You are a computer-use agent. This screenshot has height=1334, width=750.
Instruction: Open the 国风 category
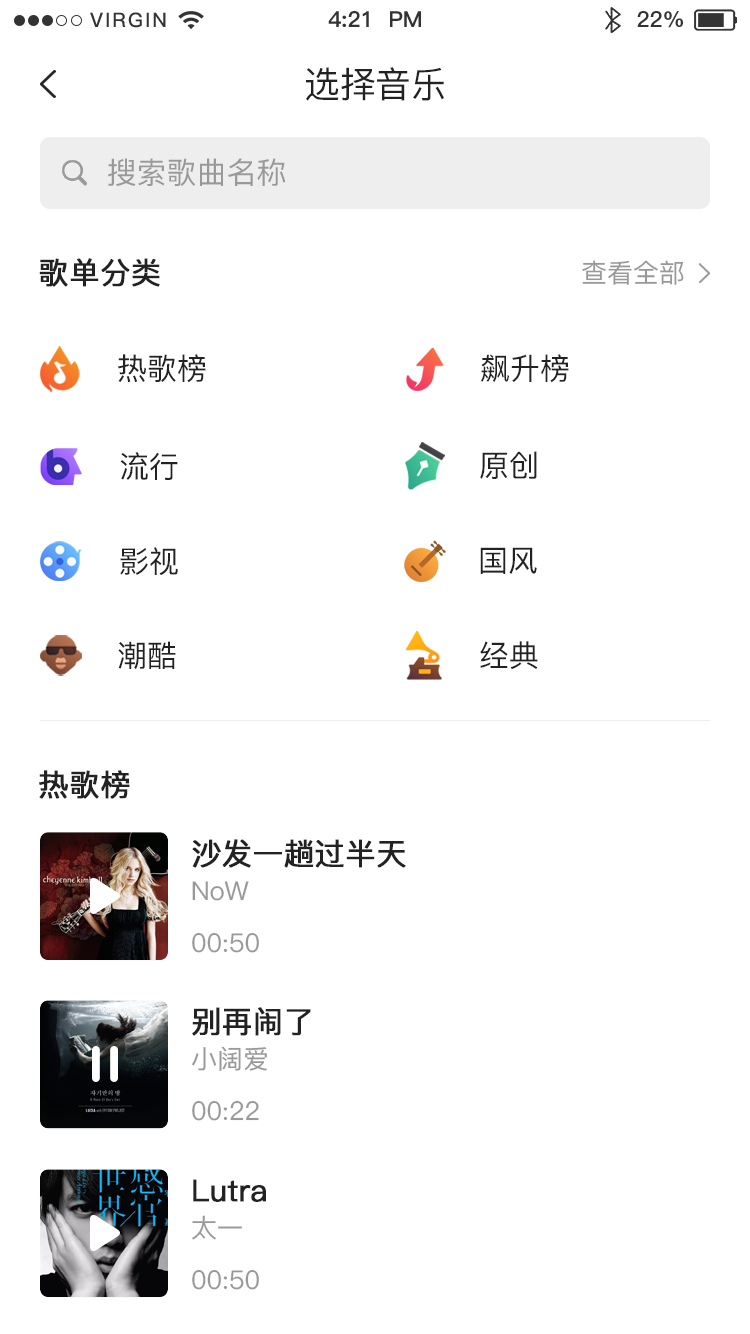pyautogui.click(x=472, y=561)
